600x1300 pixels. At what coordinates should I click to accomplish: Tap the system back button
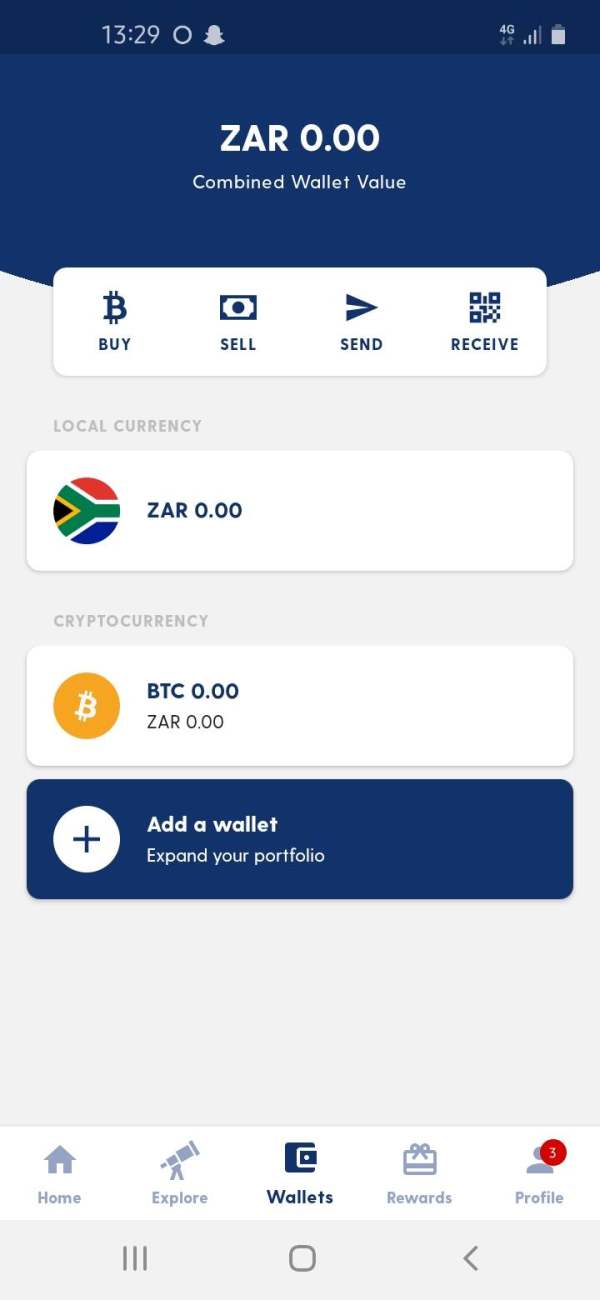tap(470, 1258)
